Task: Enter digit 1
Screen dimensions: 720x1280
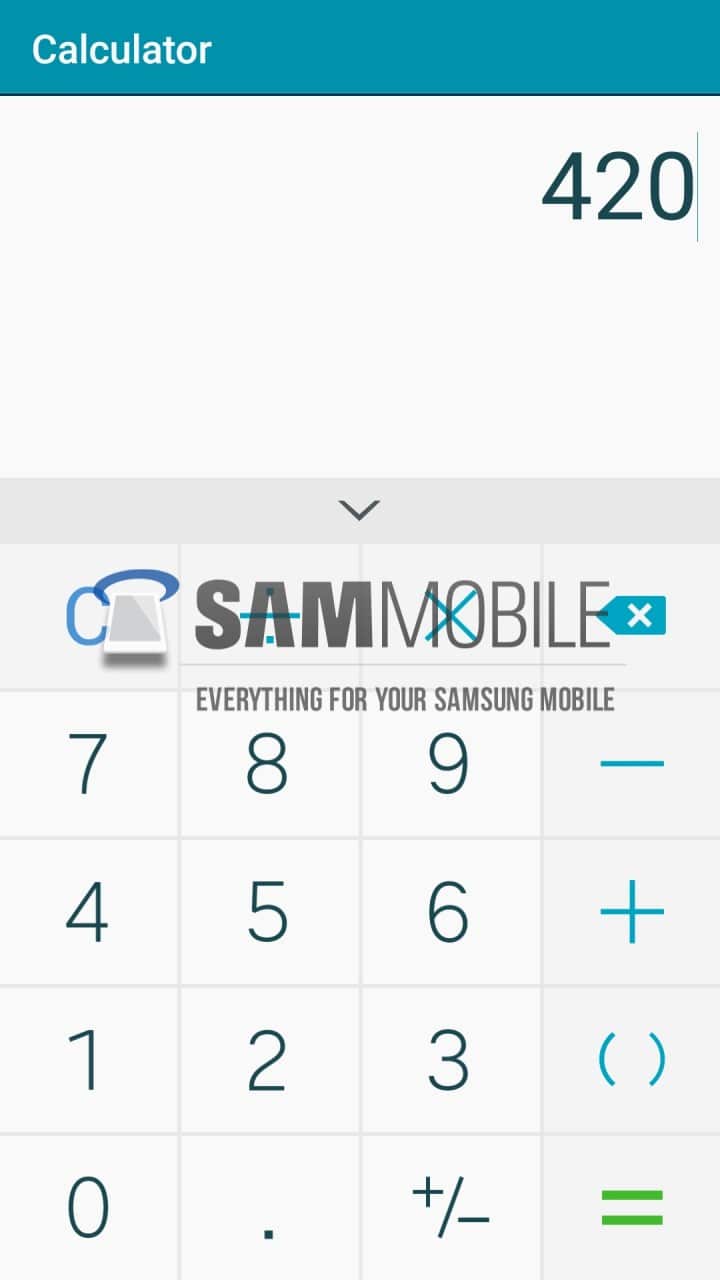Action: click(x=88, y=1059)
